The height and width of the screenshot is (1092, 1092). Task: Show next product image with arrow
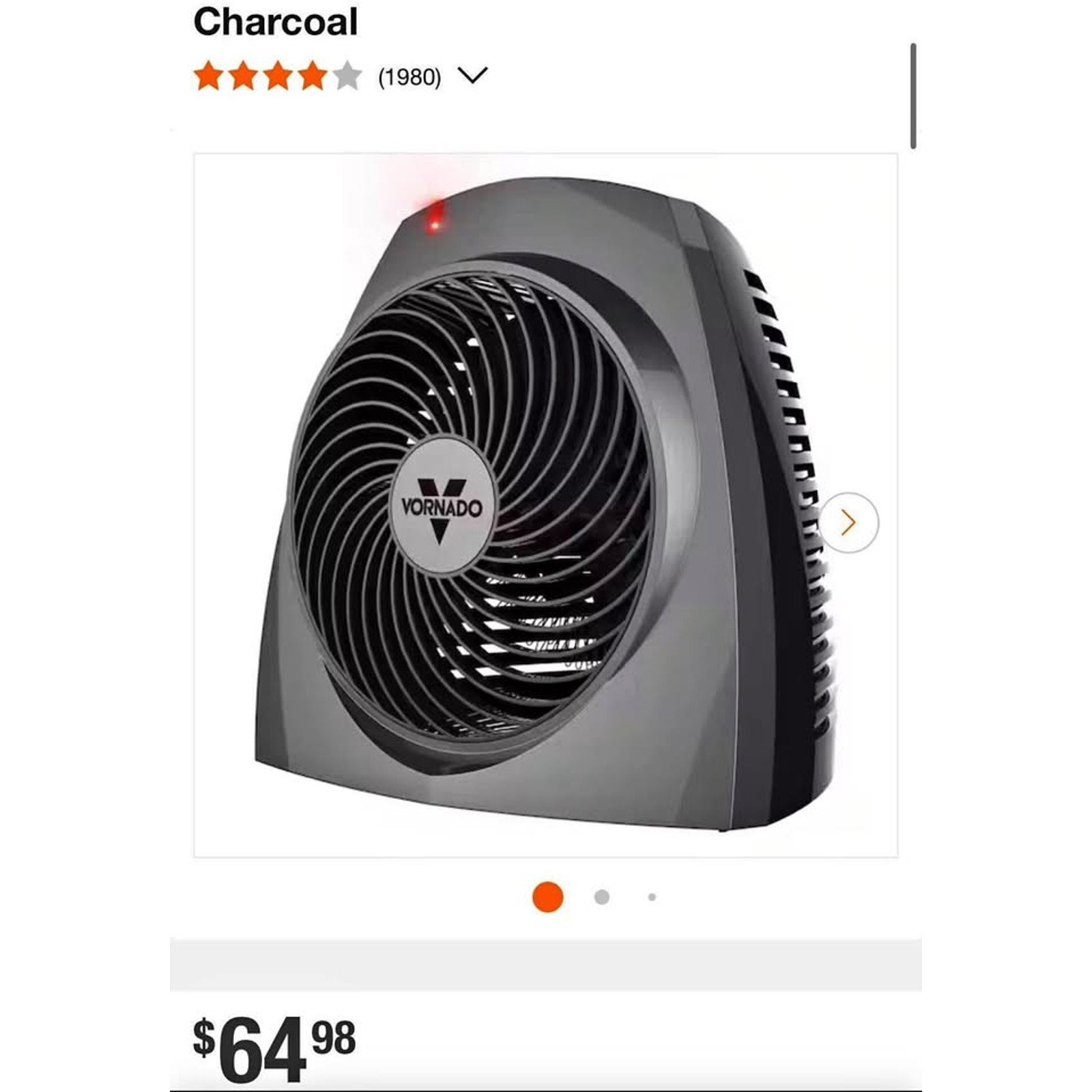pos(848,523)
